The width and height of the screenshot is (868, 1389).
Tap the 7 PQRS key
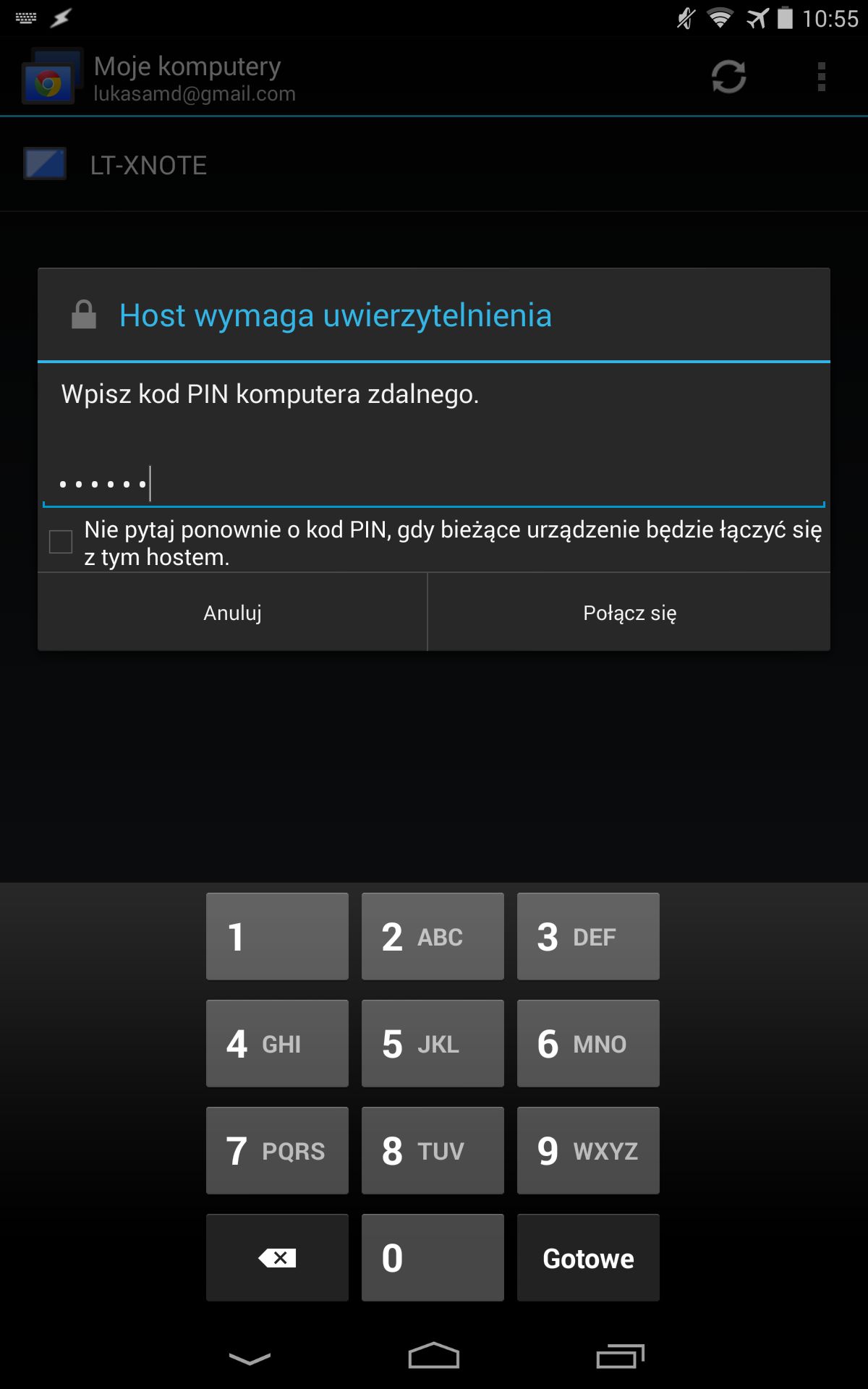pos(277,1150)
